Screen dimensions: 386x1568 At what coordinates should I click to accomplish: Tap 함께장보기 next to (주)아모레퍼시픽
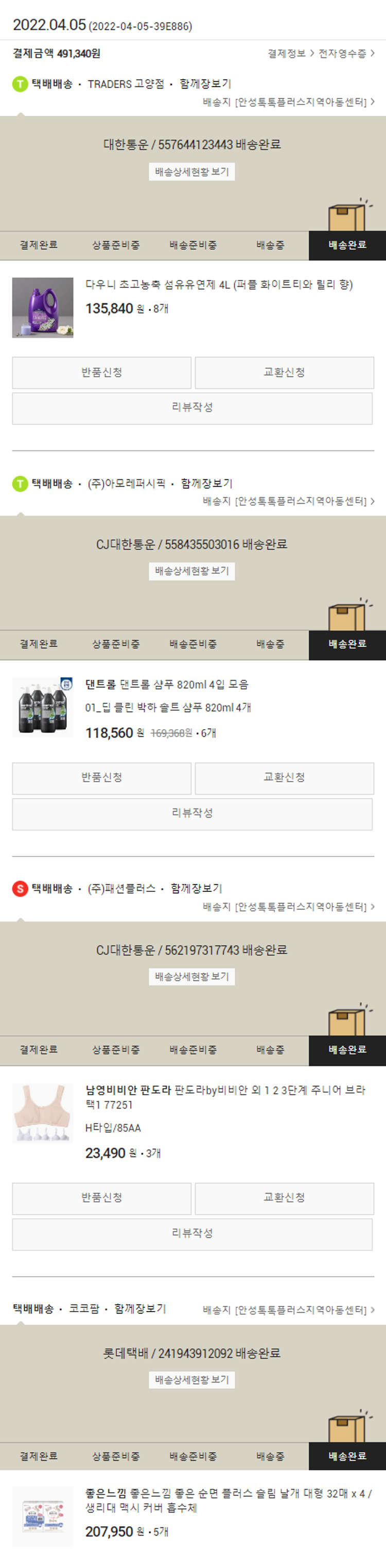[206, 484]
